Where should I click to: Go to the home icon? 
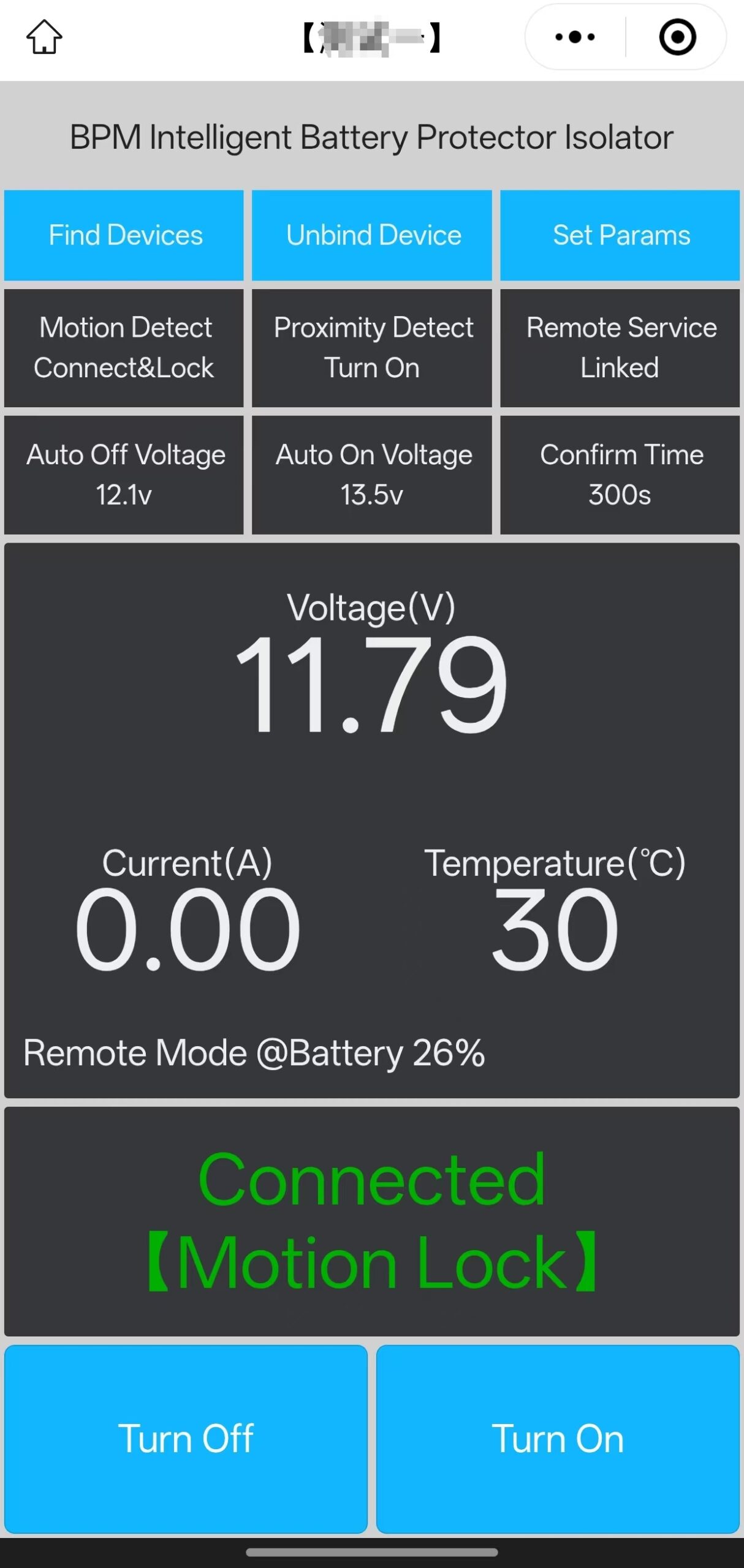coord(44,37)
